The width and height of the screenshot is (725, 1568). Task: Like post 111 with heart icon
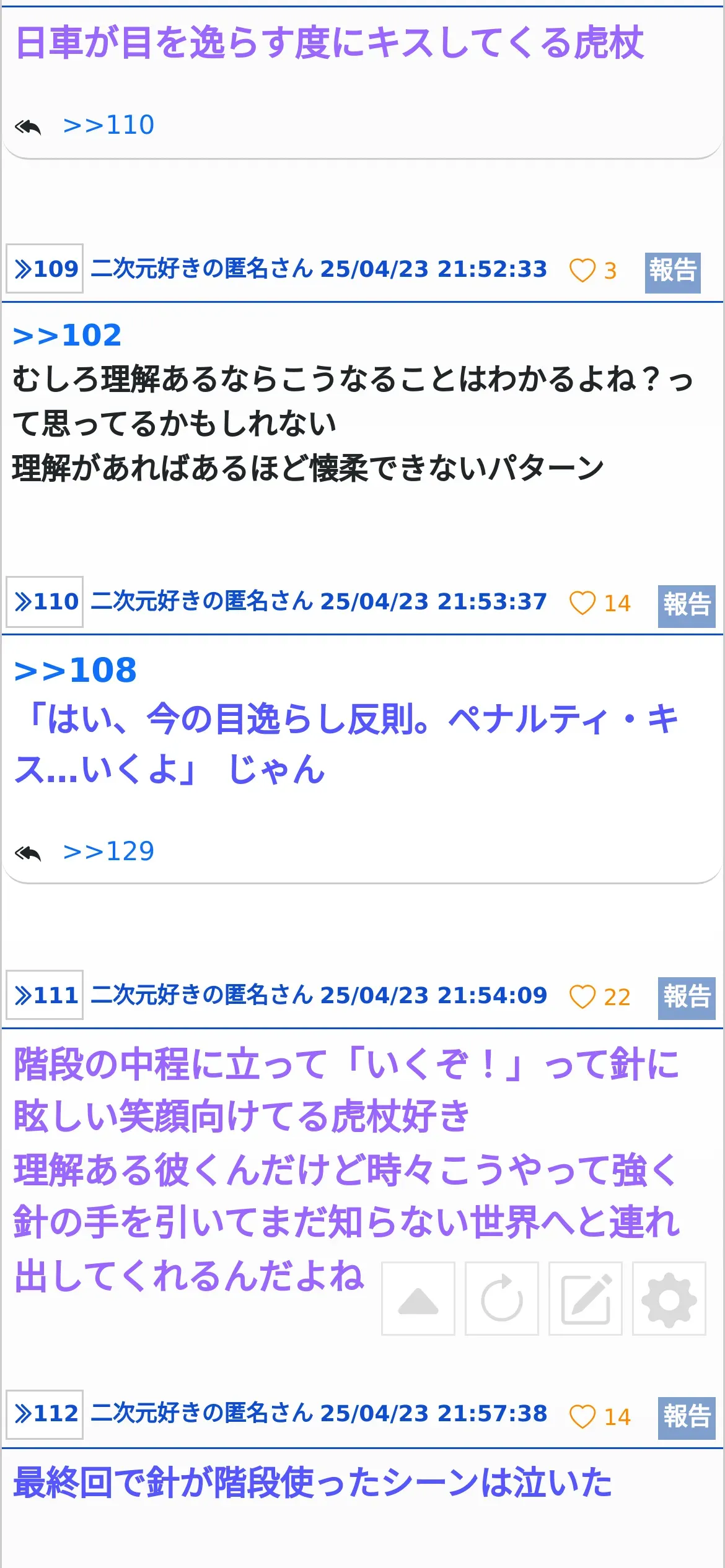click(582, 997)
